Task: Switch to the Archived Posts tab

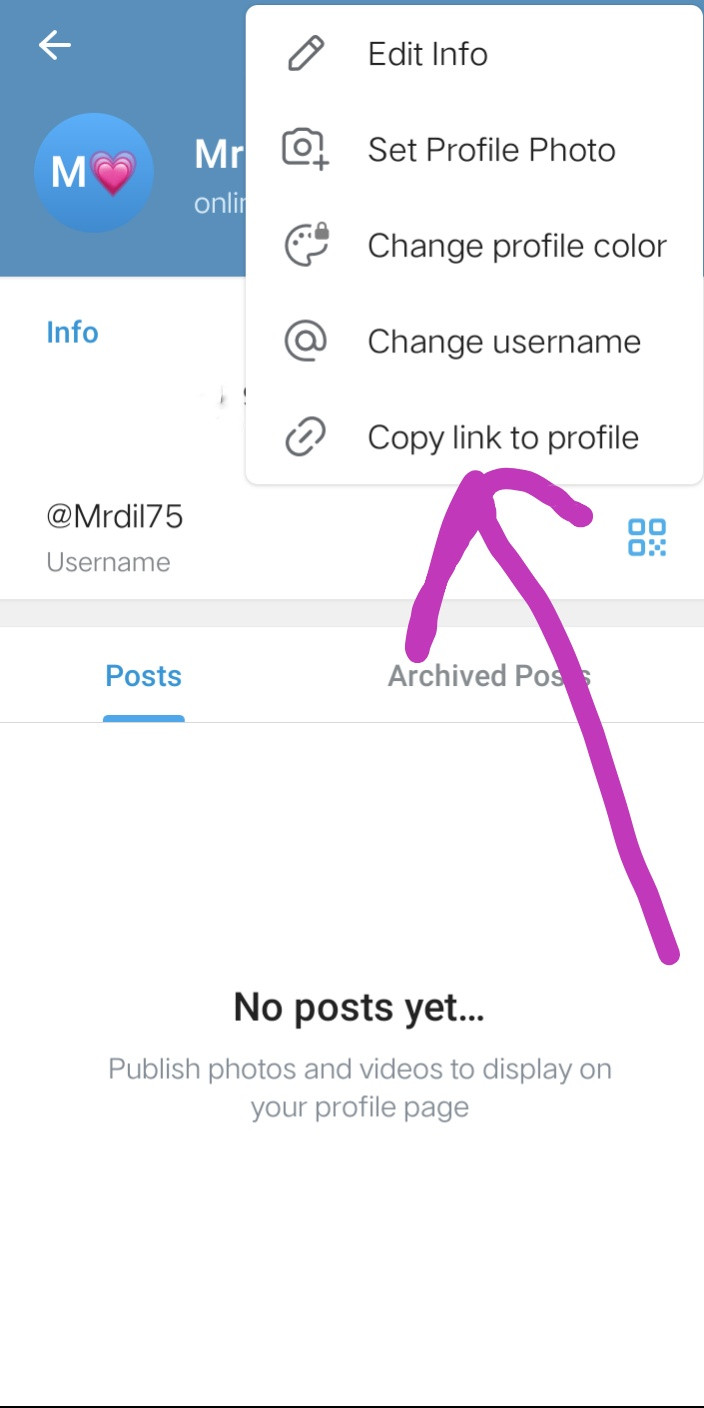Action: coord(489,676)
